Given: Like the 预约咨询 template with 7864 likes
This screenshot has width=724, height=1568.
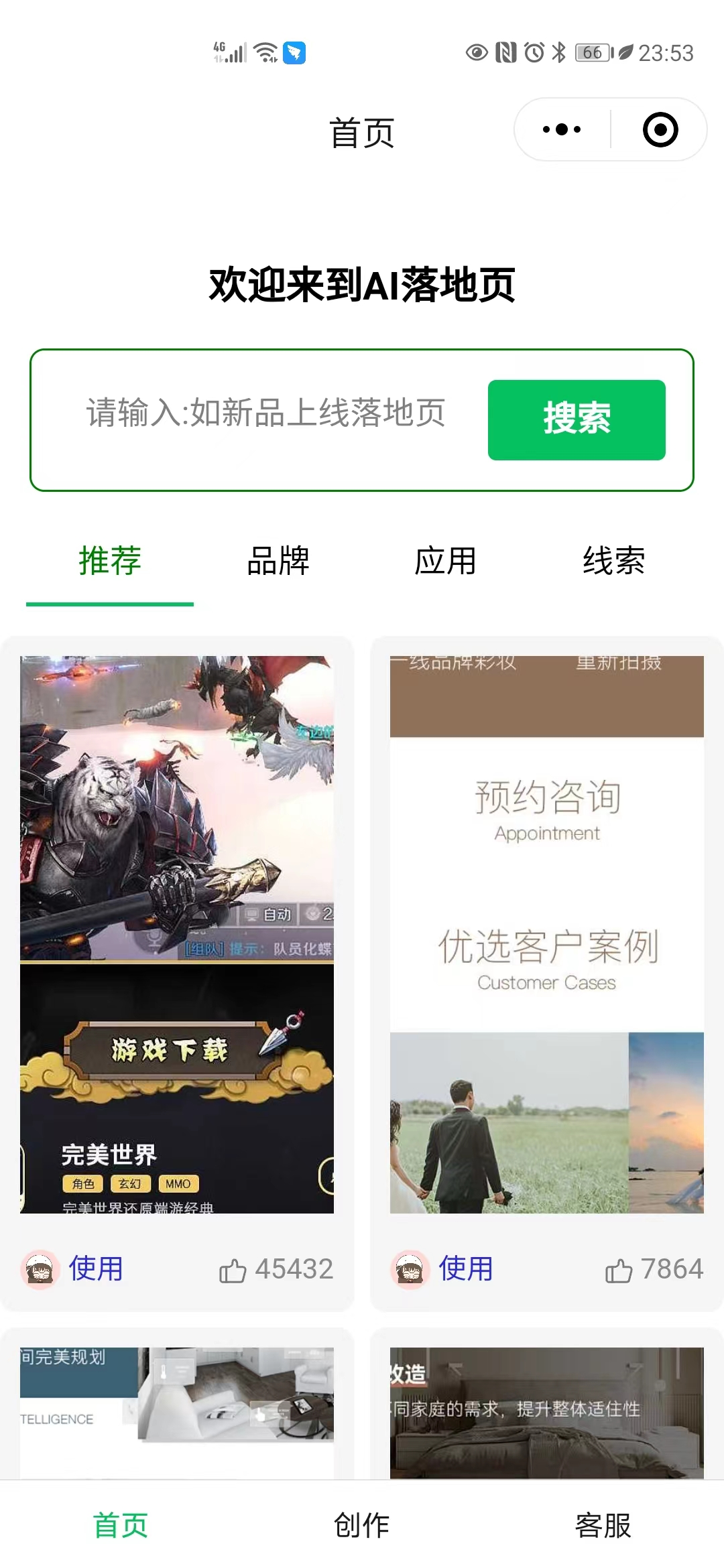Looking at the screenshot, I should click(x=619, y=1270).
